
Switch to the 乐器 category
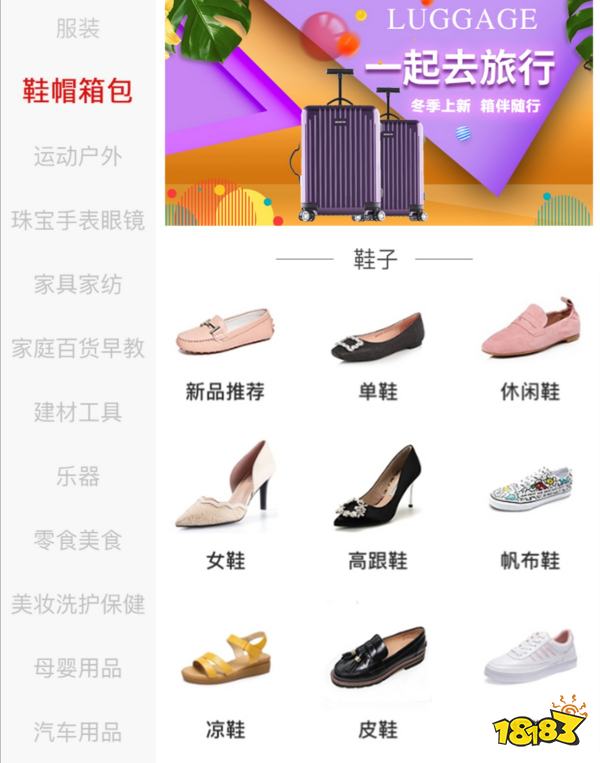(78, 476)
